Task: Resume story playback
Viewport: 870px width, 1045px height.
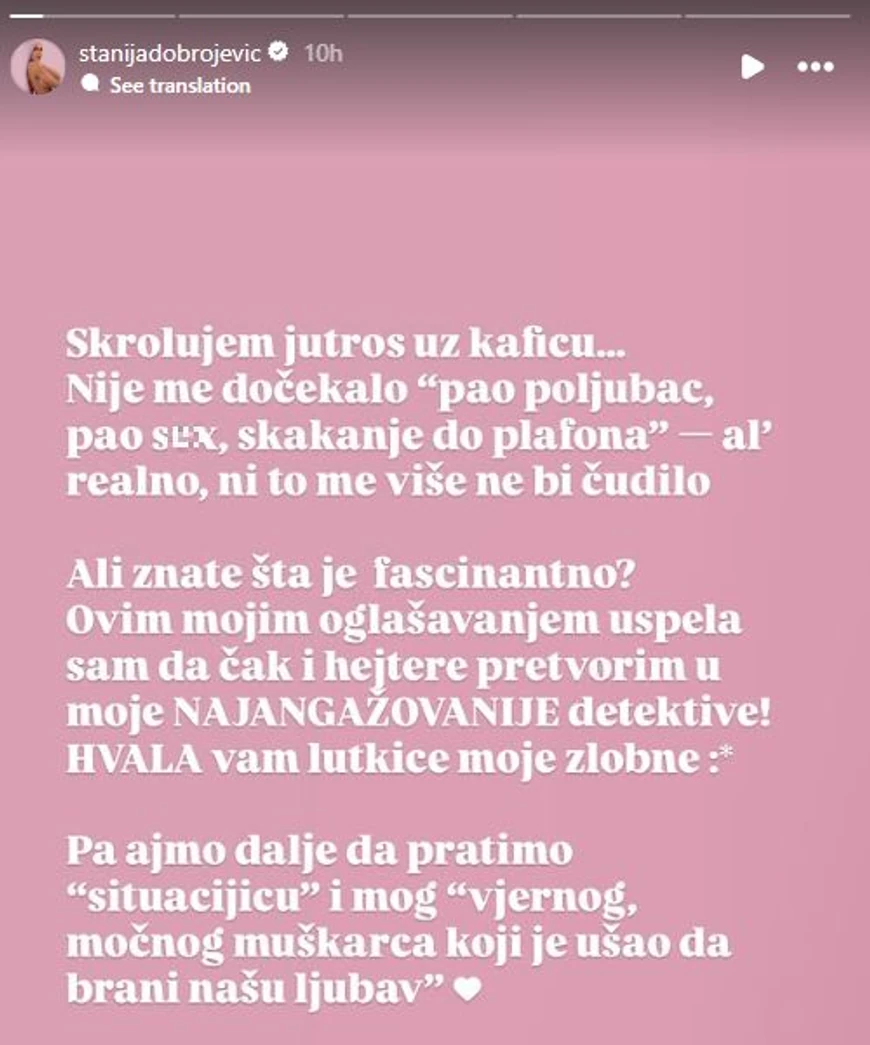Action: 752,67
